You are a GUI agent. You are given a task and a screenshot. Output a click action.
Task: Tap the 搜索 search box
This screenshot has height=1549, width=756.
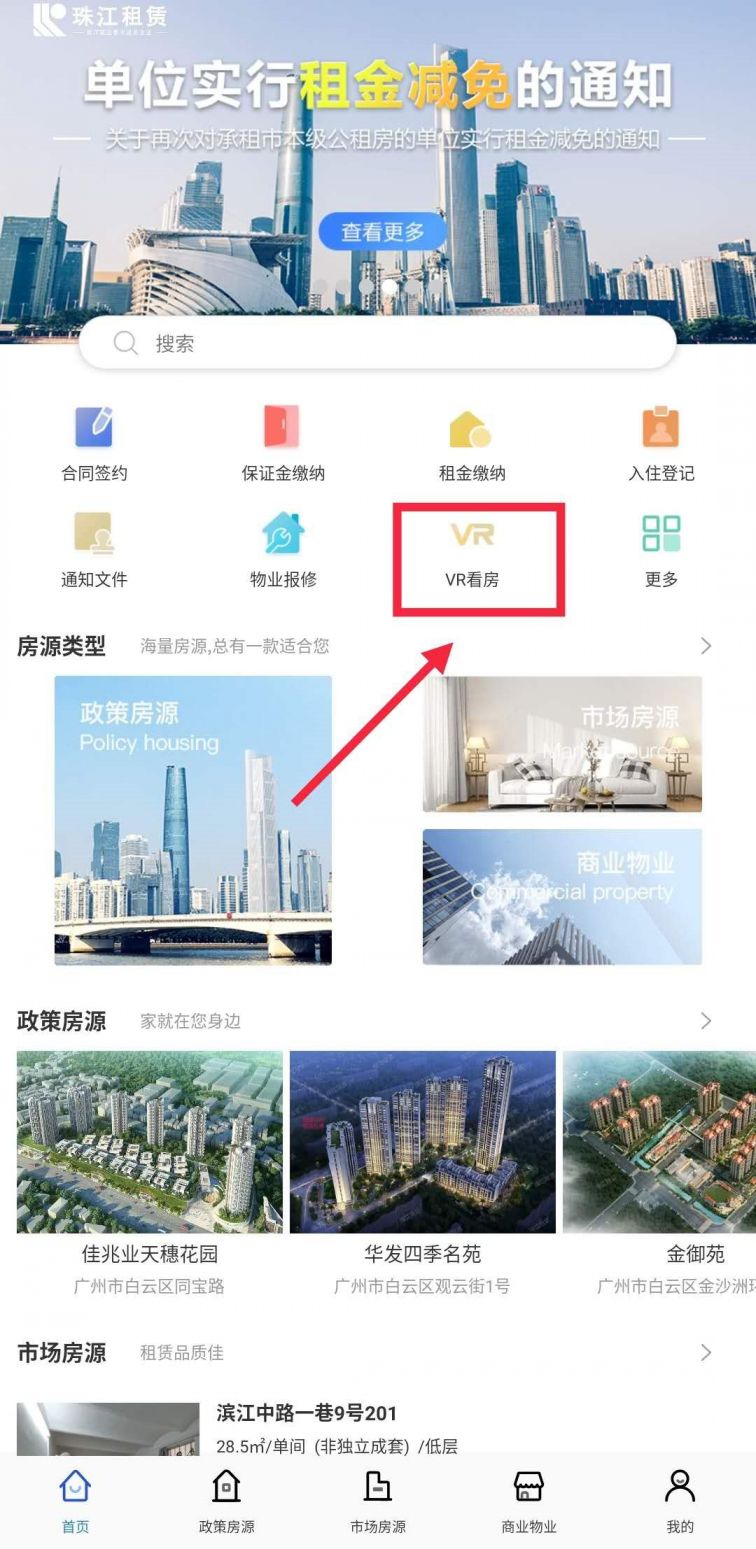(377, 343)
